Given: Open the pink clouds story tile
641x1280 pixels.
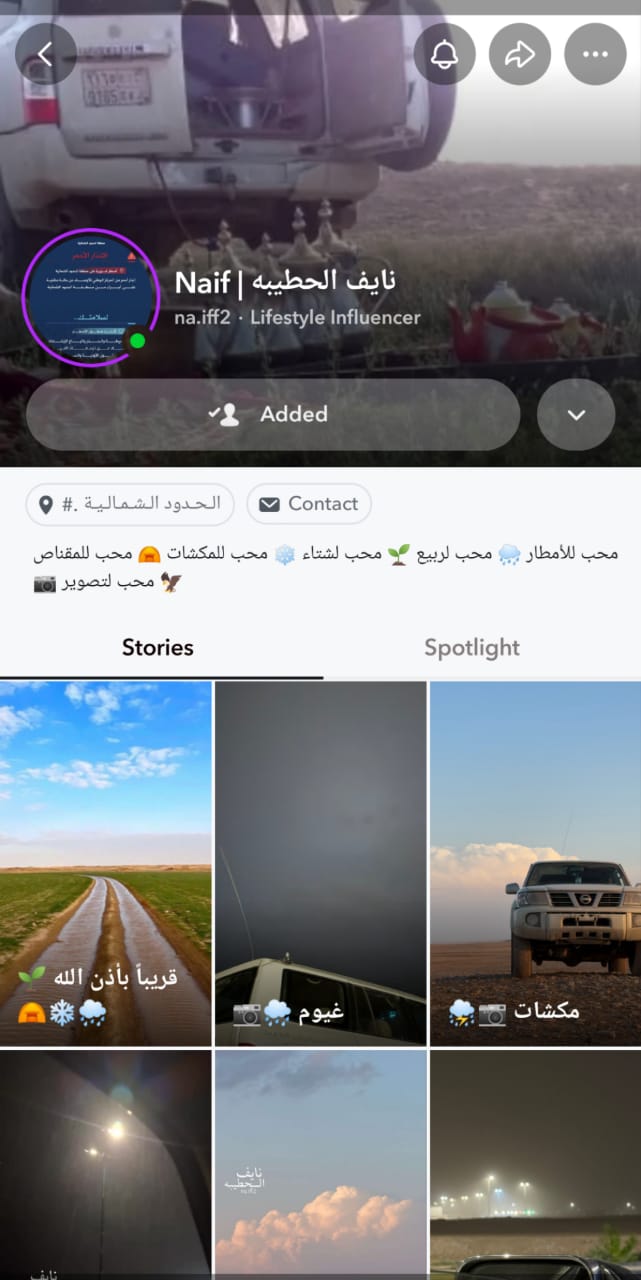Looking at the screenshot, I should pyautogui.click(x=320, y=1164).
